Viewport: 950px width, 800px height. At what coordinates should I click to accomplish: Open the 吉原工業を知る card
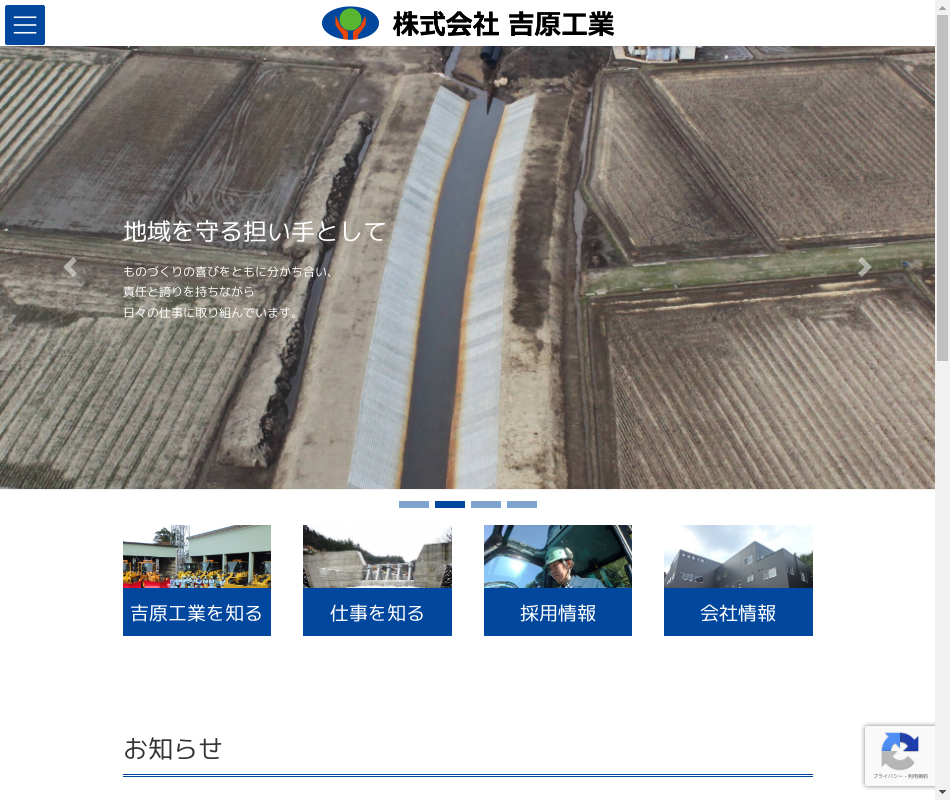tap(197, 581)
